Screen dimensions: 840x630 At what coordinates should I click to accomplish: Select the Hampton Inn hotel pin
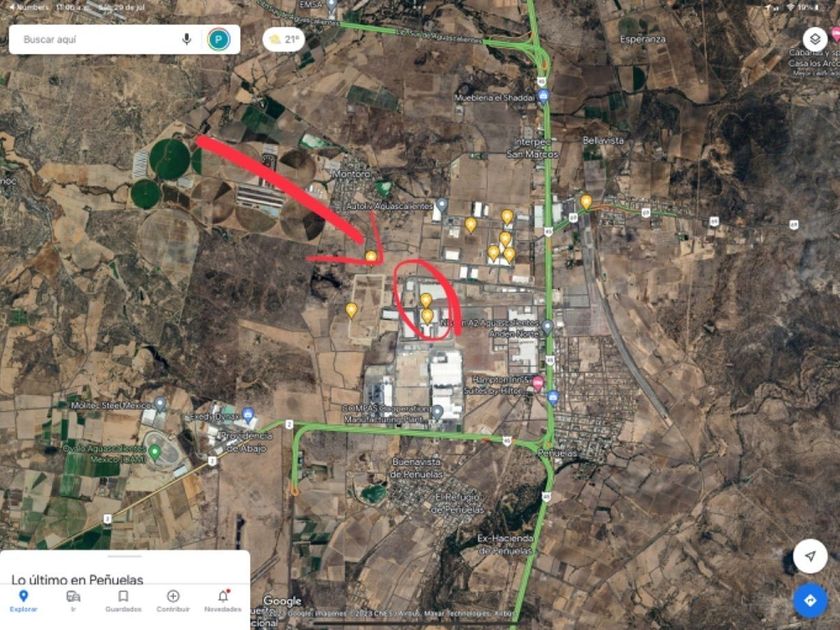click(x=537, y=383)
